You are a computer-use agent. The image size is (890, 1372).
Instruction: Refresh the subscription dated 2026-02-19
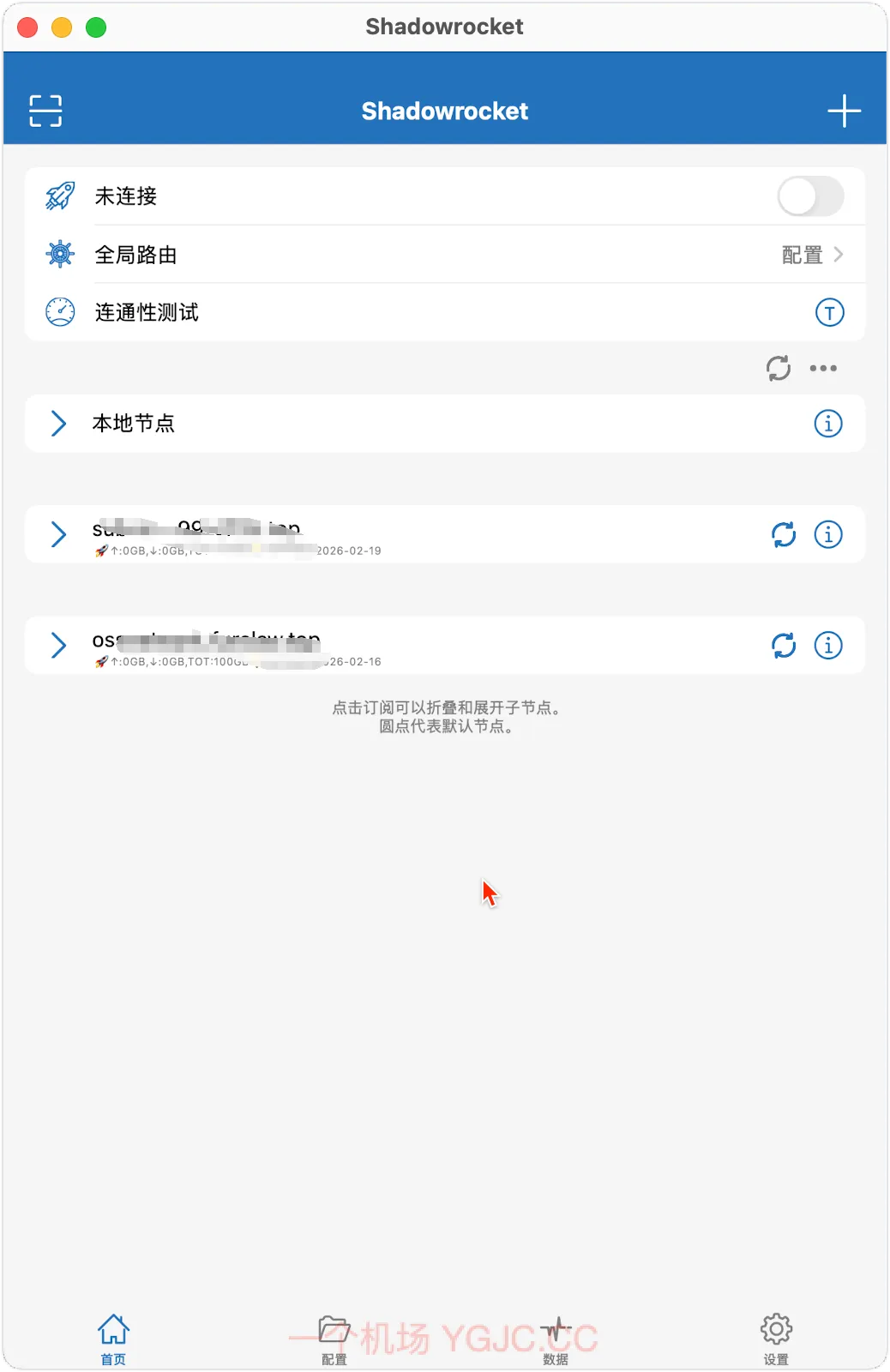(x=784, y=534)
